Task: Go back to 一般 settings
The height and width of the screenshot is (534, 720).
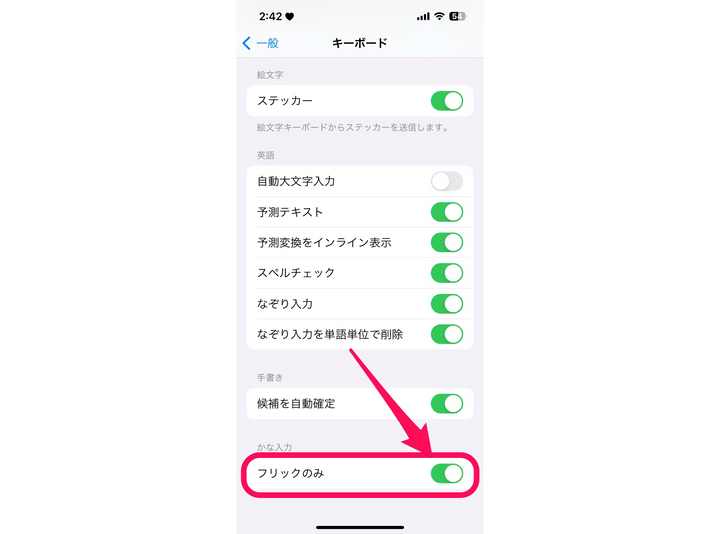Action: [261, 43]
